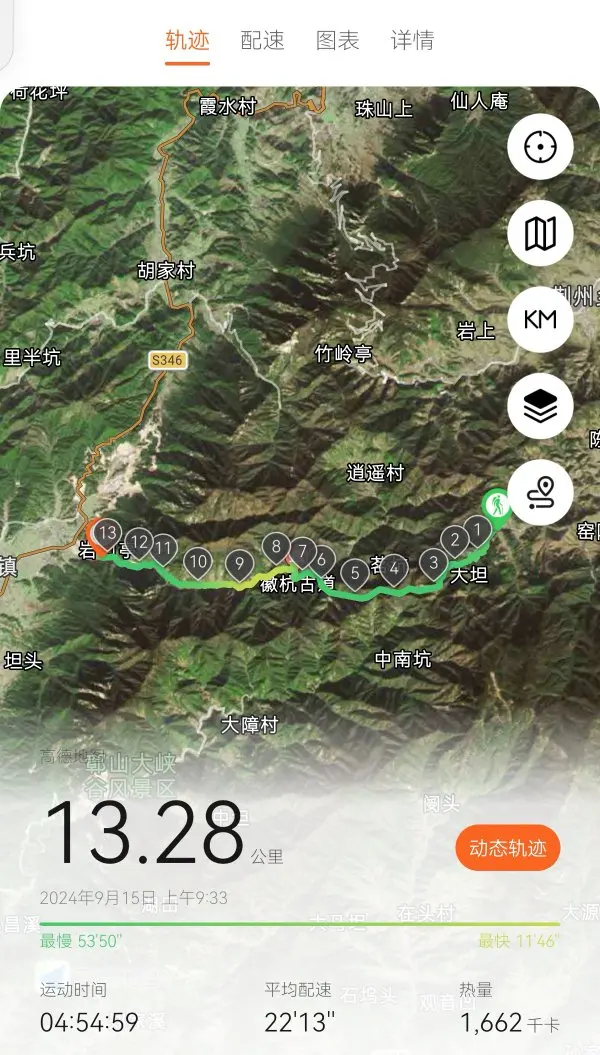Open the map layers icon
The height and width of the screenshot is (1055, 600).
(540, 406)
